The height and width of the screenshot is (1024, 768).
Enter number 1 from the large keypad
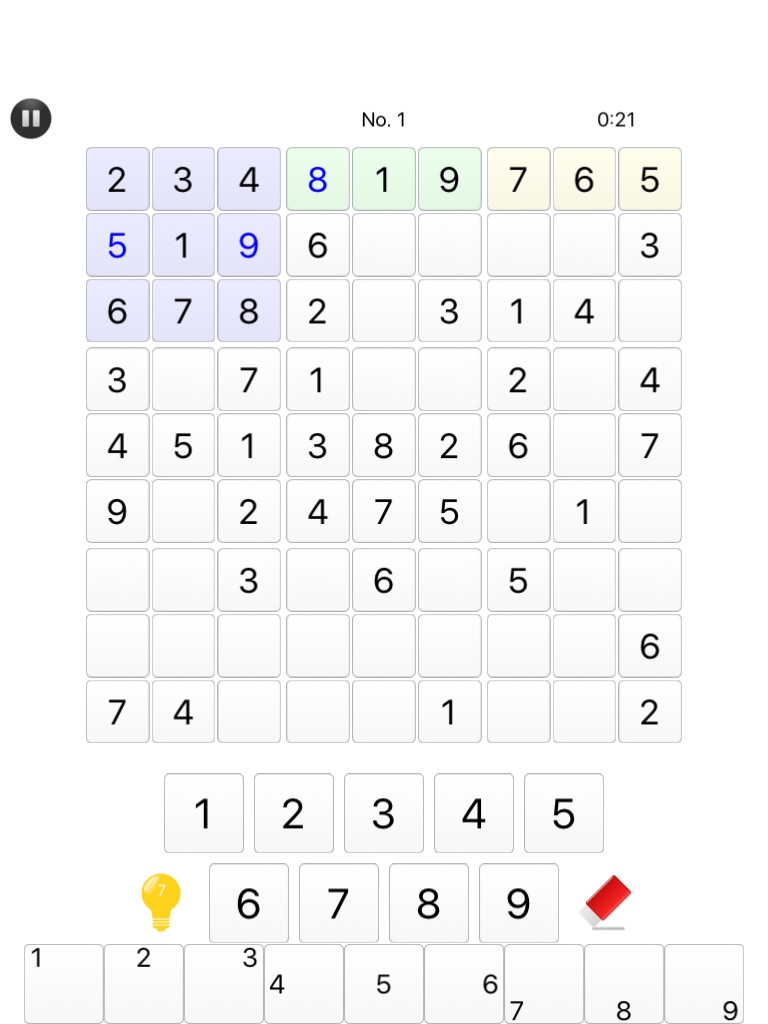click(204, 813)
